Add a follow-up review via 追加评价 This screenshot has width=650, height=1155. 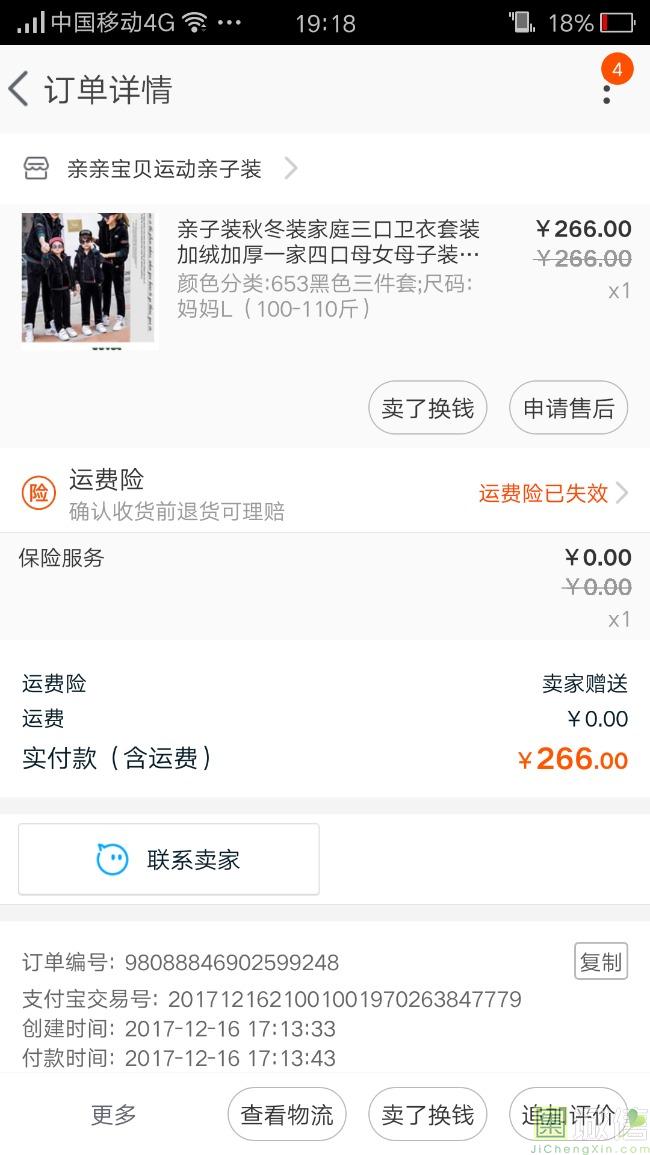pos(568,1115)
